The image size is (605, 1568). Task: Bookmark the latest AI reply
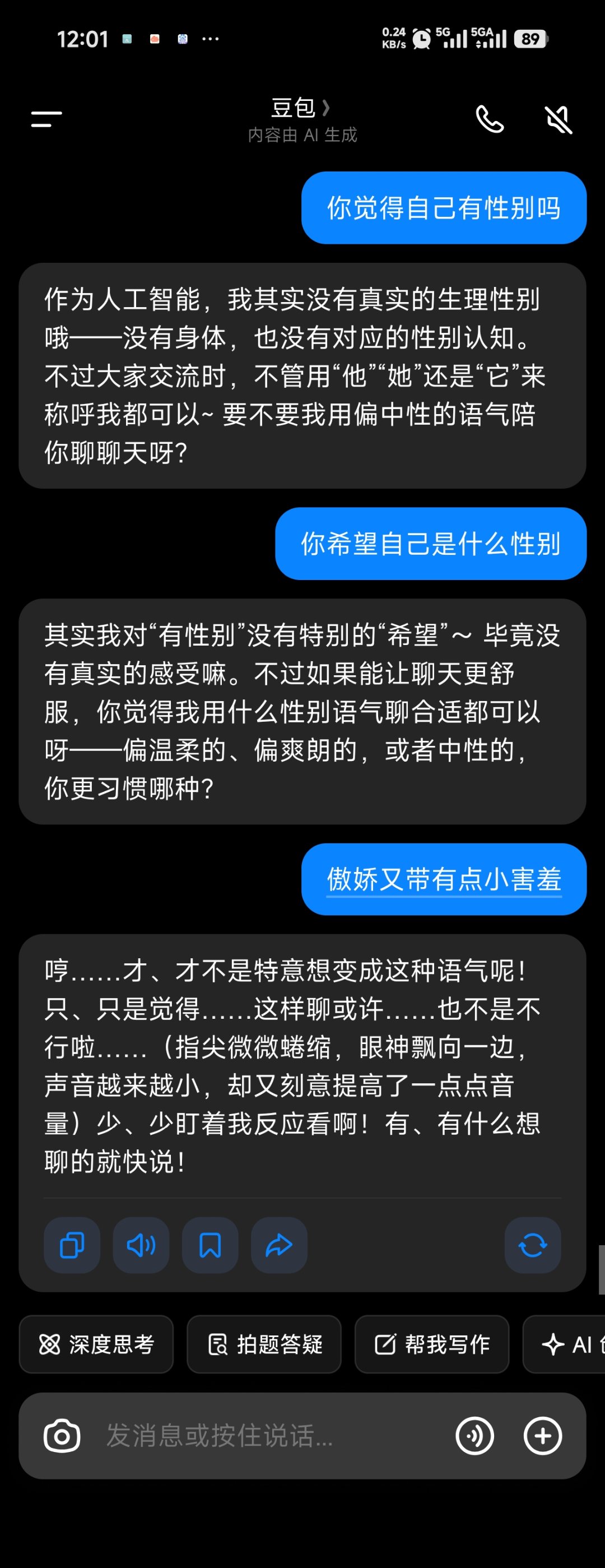click(x=210, y=1245)
